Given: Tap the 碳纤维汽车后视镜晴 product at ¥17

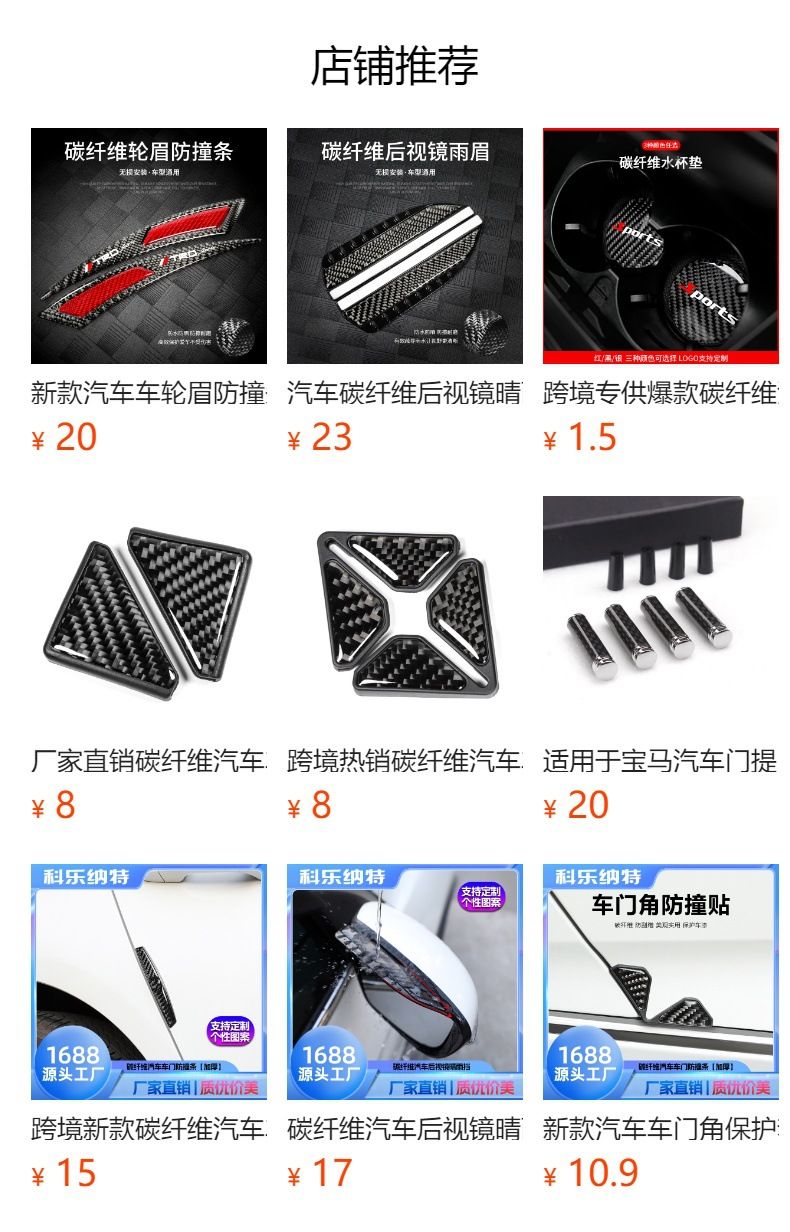Looking at the screenshot, I should 405,982.
